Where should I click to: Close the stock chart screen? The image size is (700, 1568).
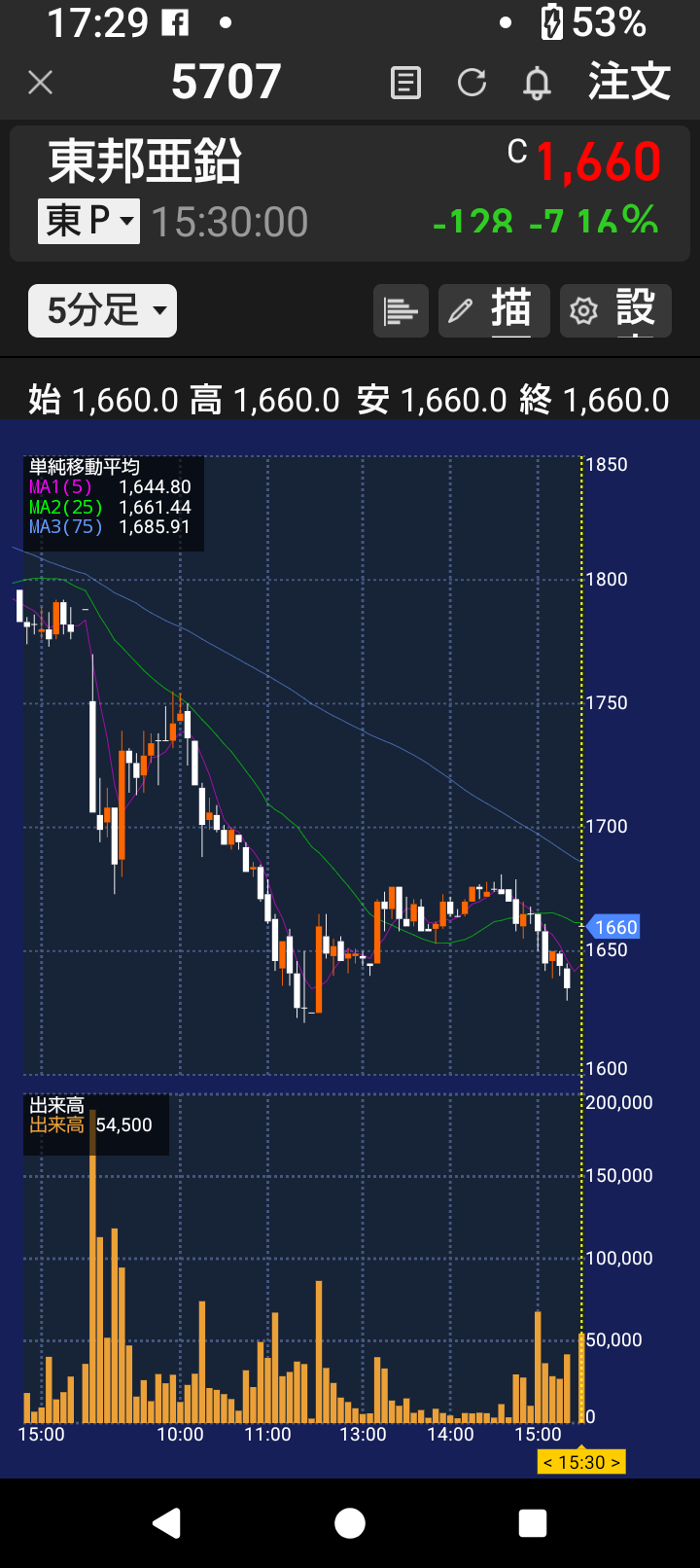[40, 83]
